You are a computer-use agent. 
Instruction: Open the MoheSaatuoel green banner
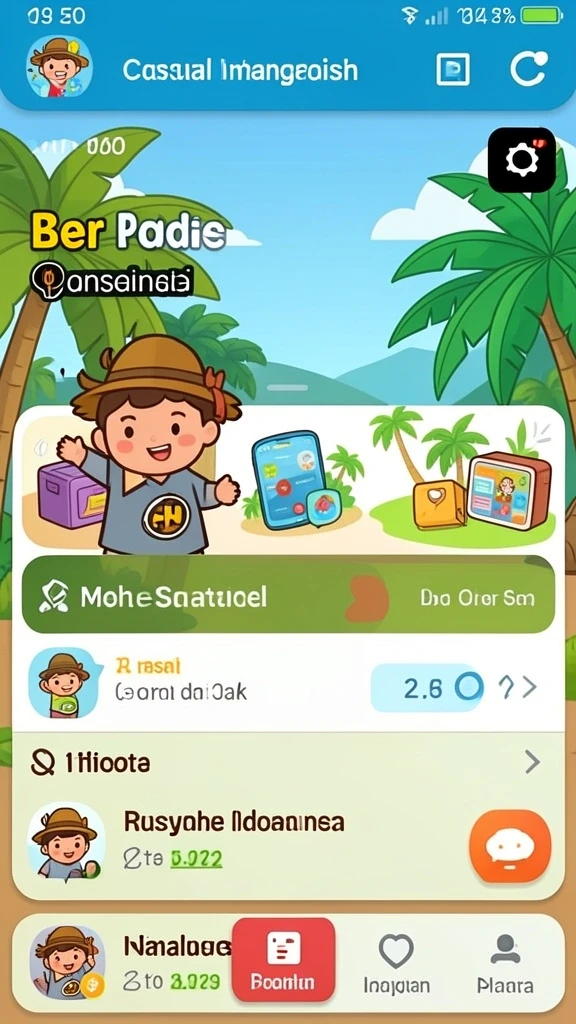pos(288,595)
